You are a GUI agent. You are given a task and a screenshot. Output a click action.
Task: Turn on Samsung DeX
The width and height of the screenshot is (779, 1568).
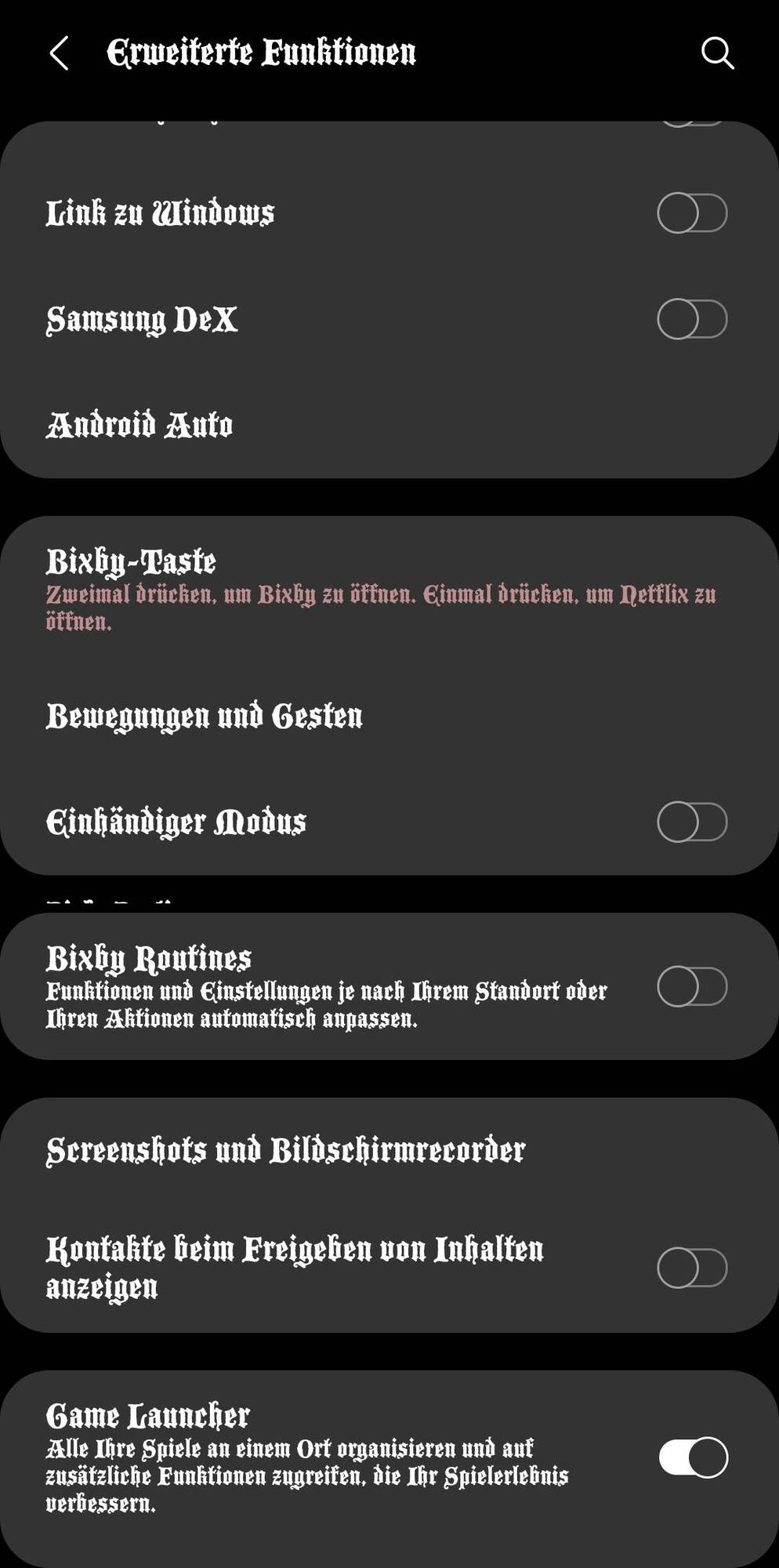click(x=692, y=319)
